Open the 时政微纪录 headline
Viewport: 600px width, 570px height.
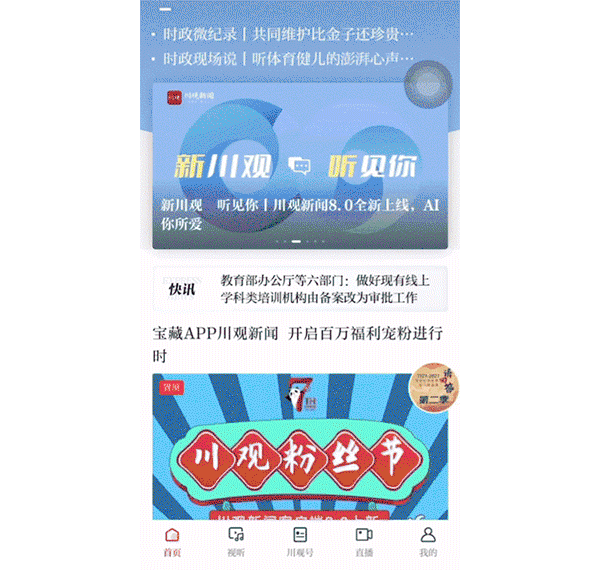pyautogui.click(x=285, y=34)
